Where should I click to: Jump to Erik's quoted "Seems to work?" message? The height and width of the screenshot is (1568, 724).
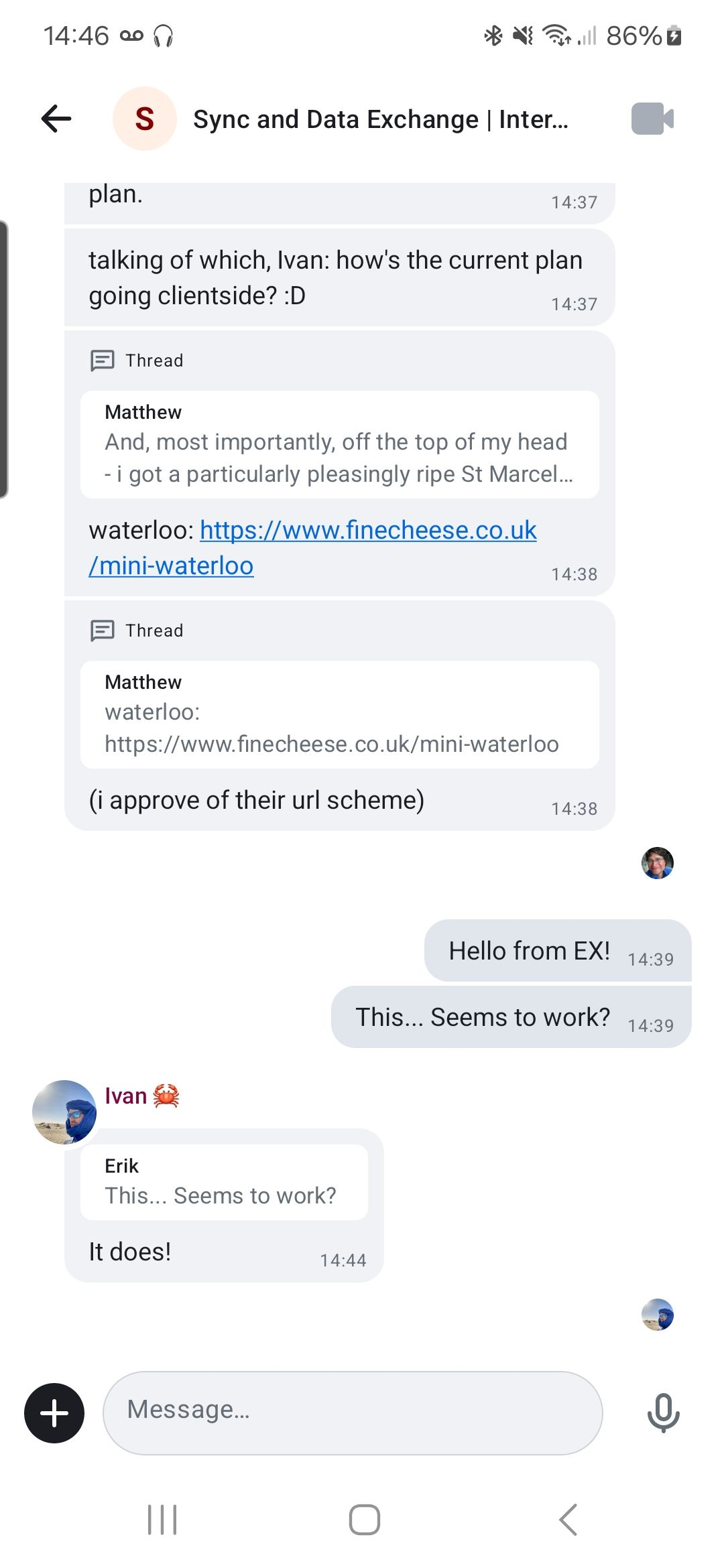224,1182
